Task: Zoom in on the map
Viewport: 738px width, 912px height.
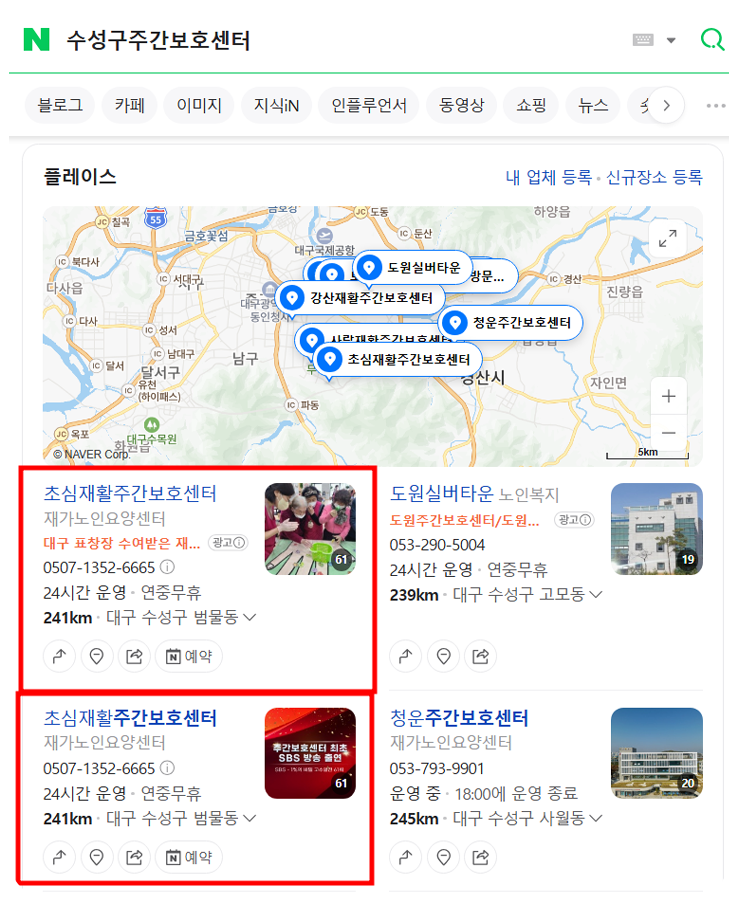Action: click(668, 396)
